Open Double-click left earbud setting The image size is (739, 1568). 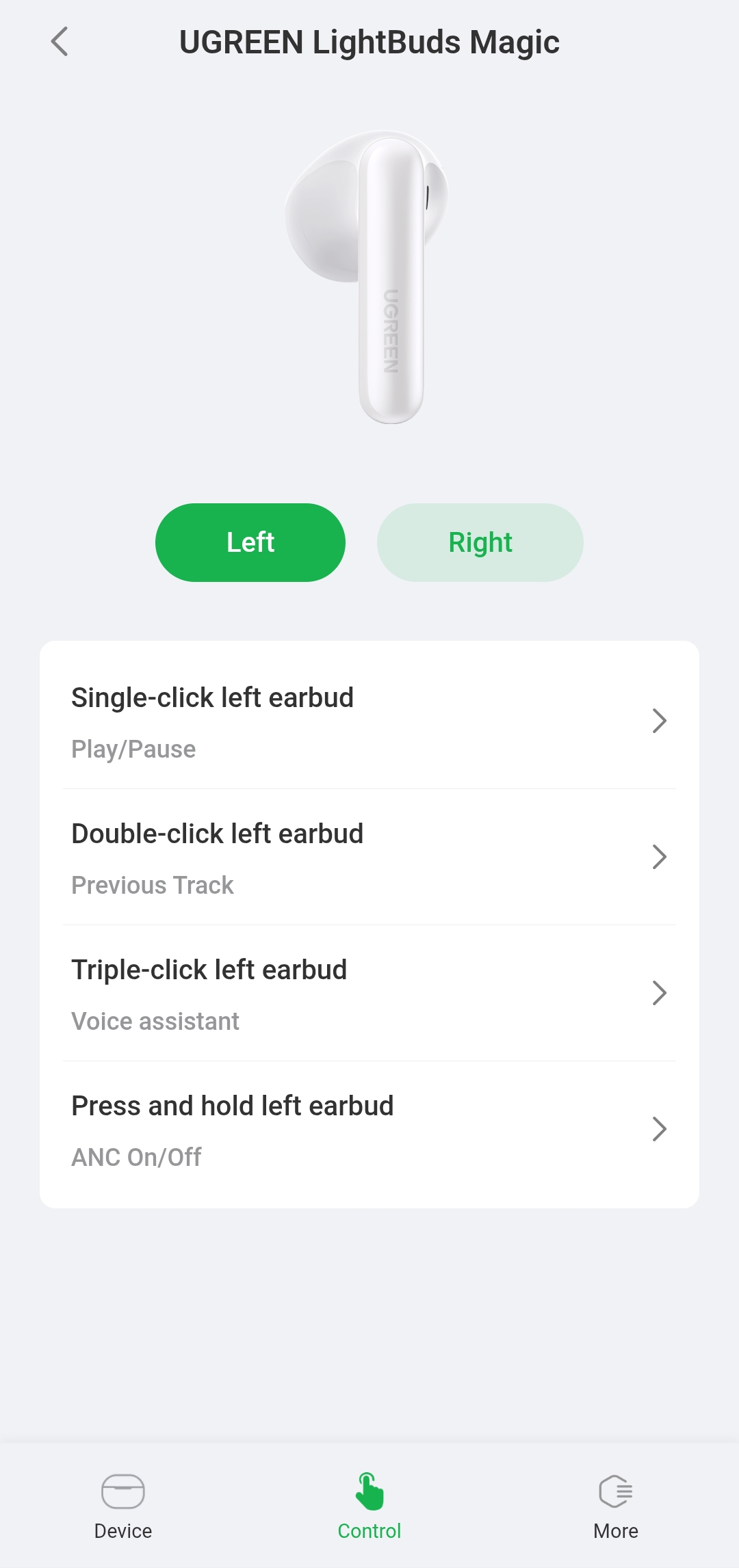pos(369,858)
